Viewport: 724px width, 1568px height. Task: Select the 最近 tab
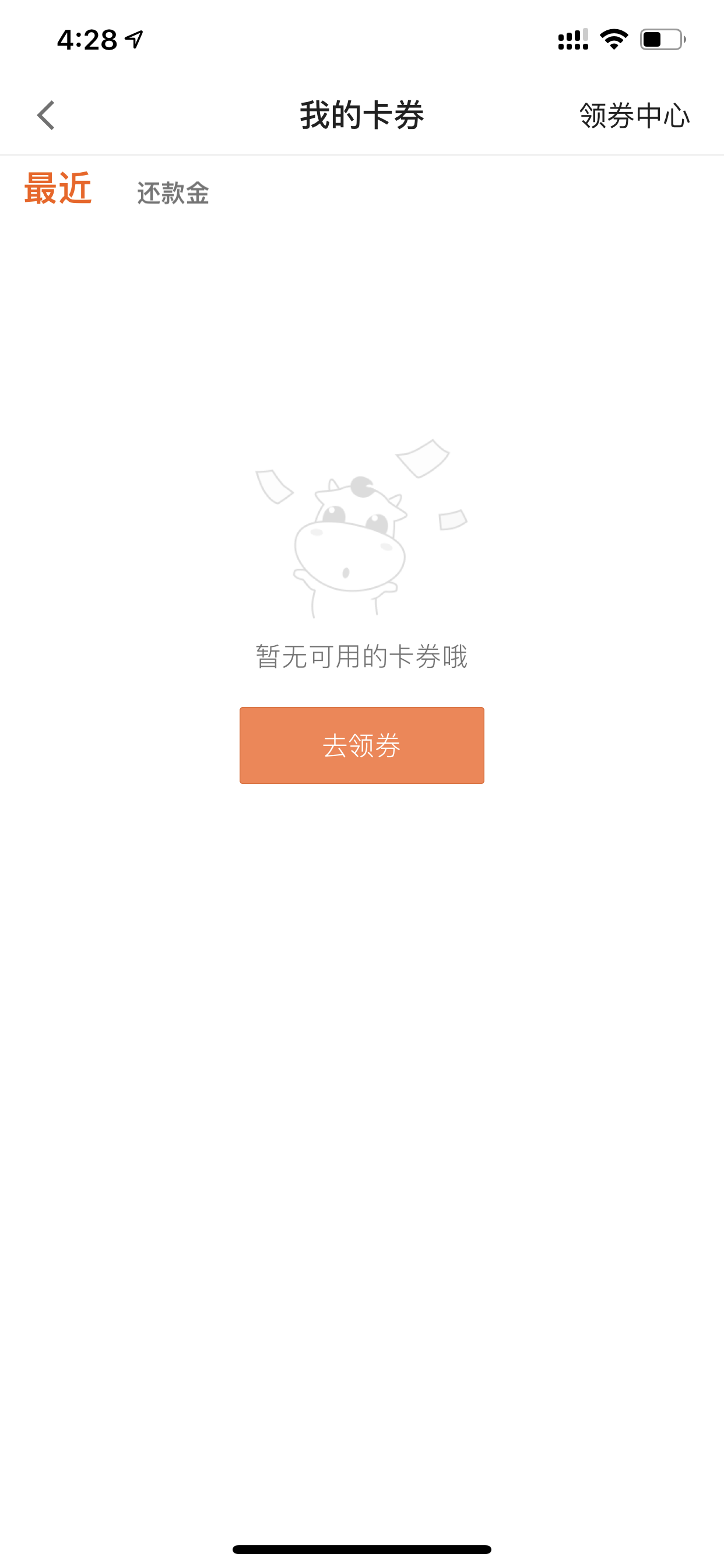(x=58, y=188)
